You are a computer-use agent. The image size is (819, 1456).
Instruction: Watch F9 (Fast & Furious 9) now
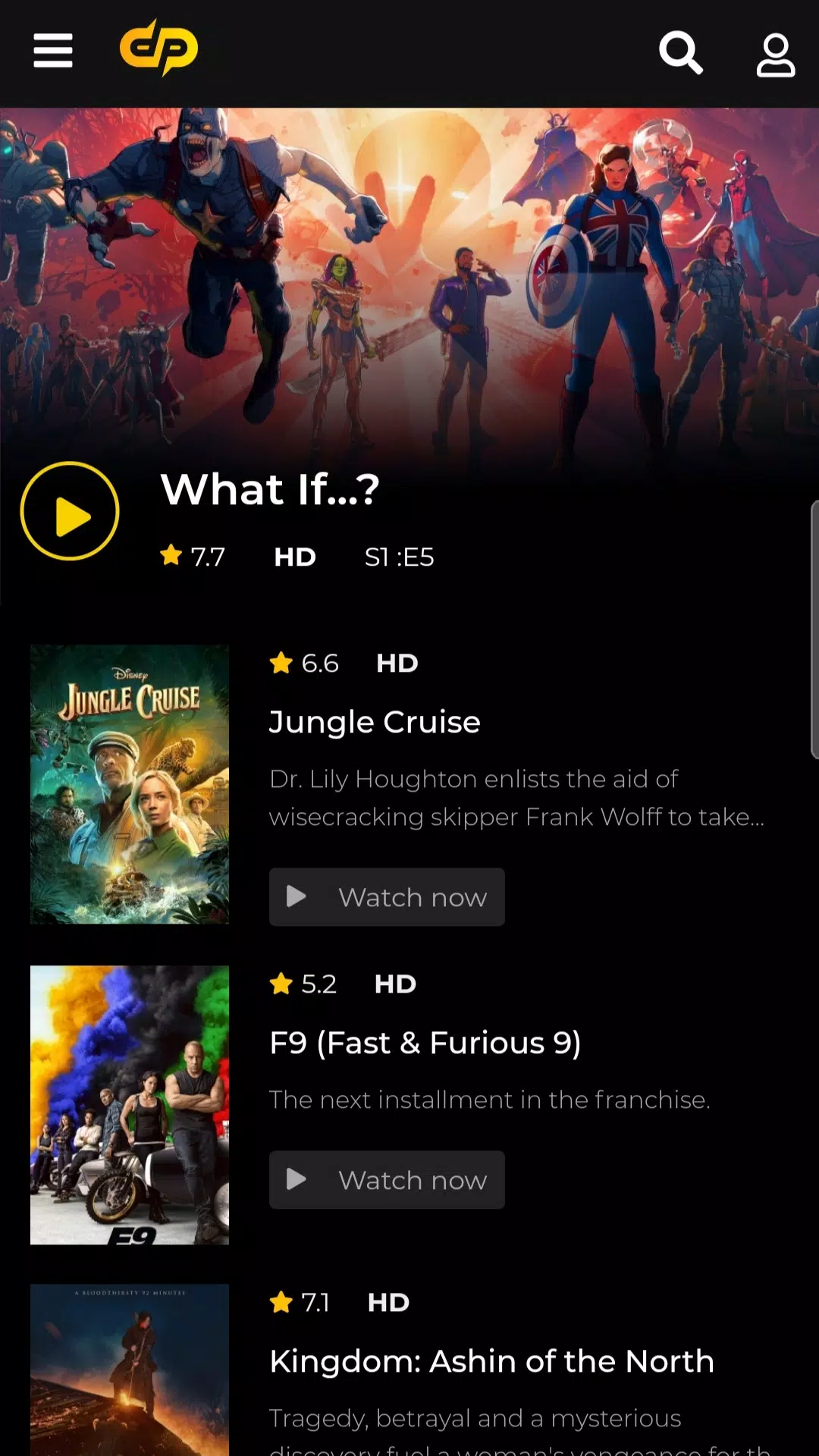[x=387, y=1180]
